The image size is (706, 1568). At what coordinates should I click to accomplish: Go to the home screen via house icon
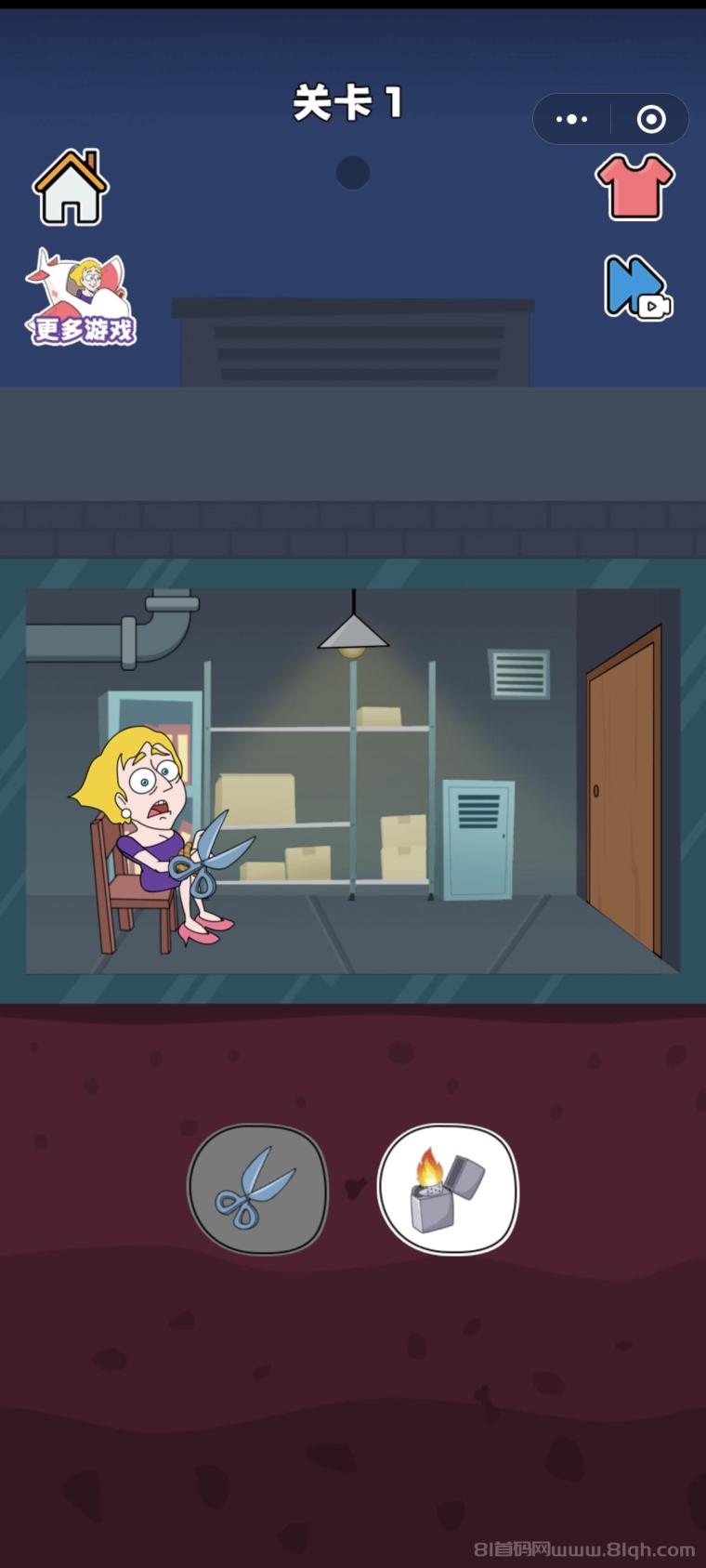[71, 187]
